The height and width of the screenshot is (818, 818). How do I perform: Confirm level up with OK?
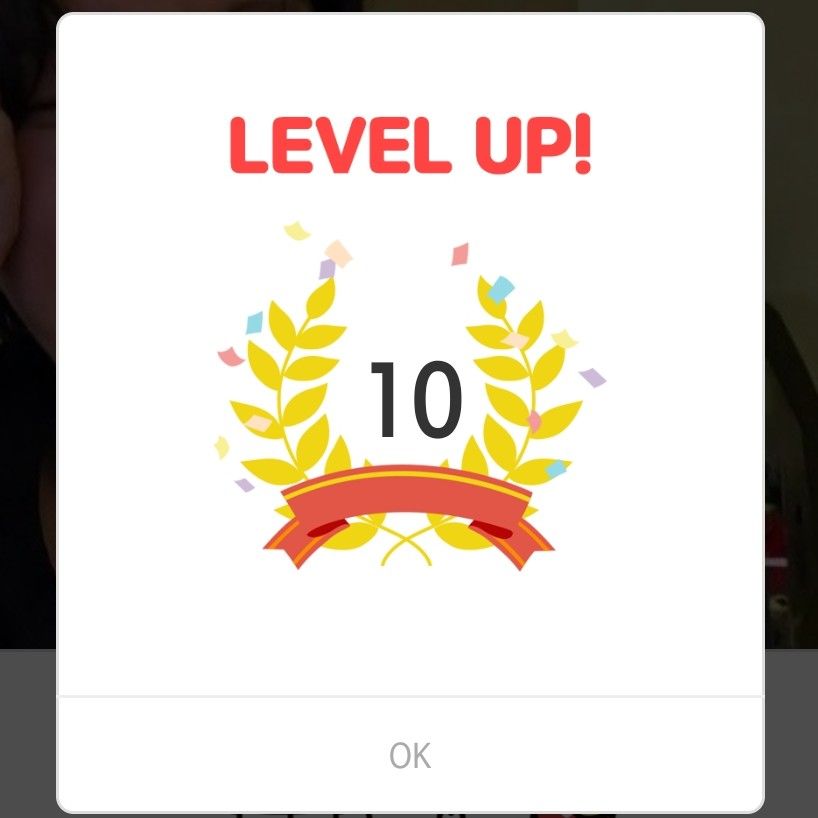(410, 755)
